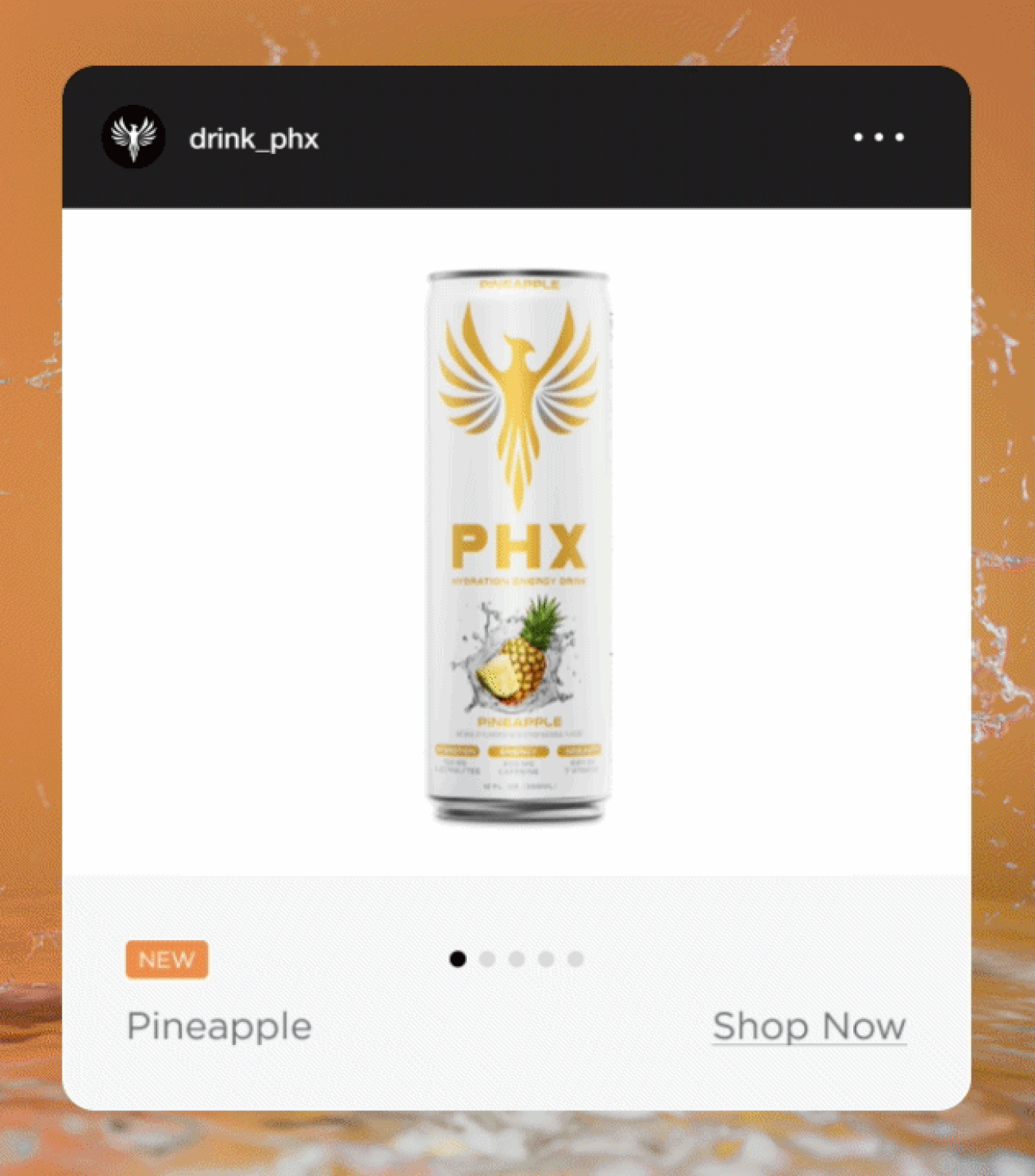1035x1176 pixels.
Task: Select the first carousel dot
Action: [x=456, y=959]
